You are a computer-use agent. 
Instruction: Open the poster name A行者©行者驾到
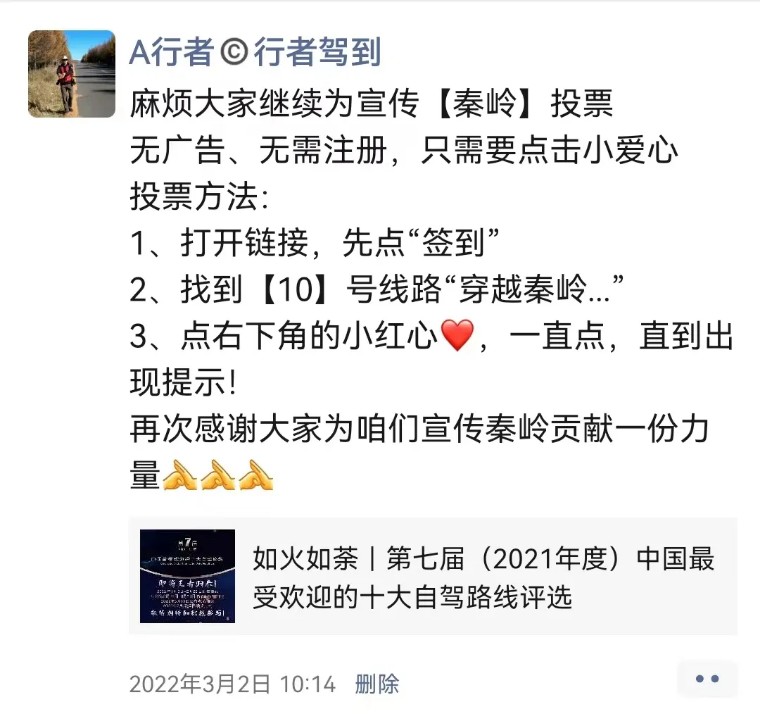pyautogui.click(x=255, y=52)
